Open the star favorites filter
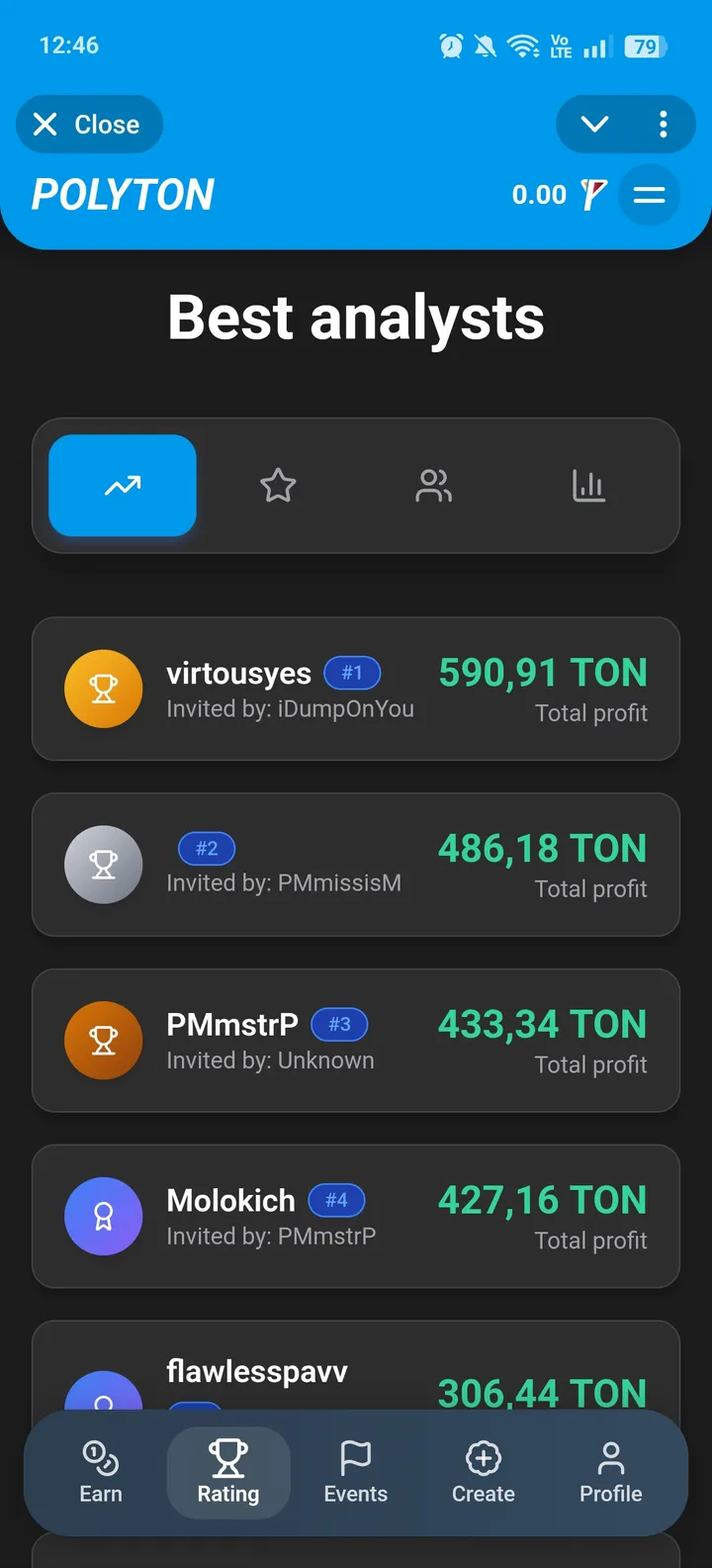This screenshot has height=1568, width=712. [278, 486]
